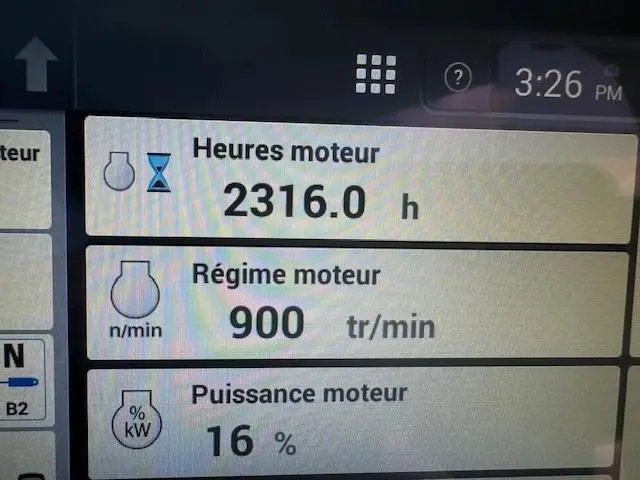Tap the up arrow icon

[x=36, y=65]
